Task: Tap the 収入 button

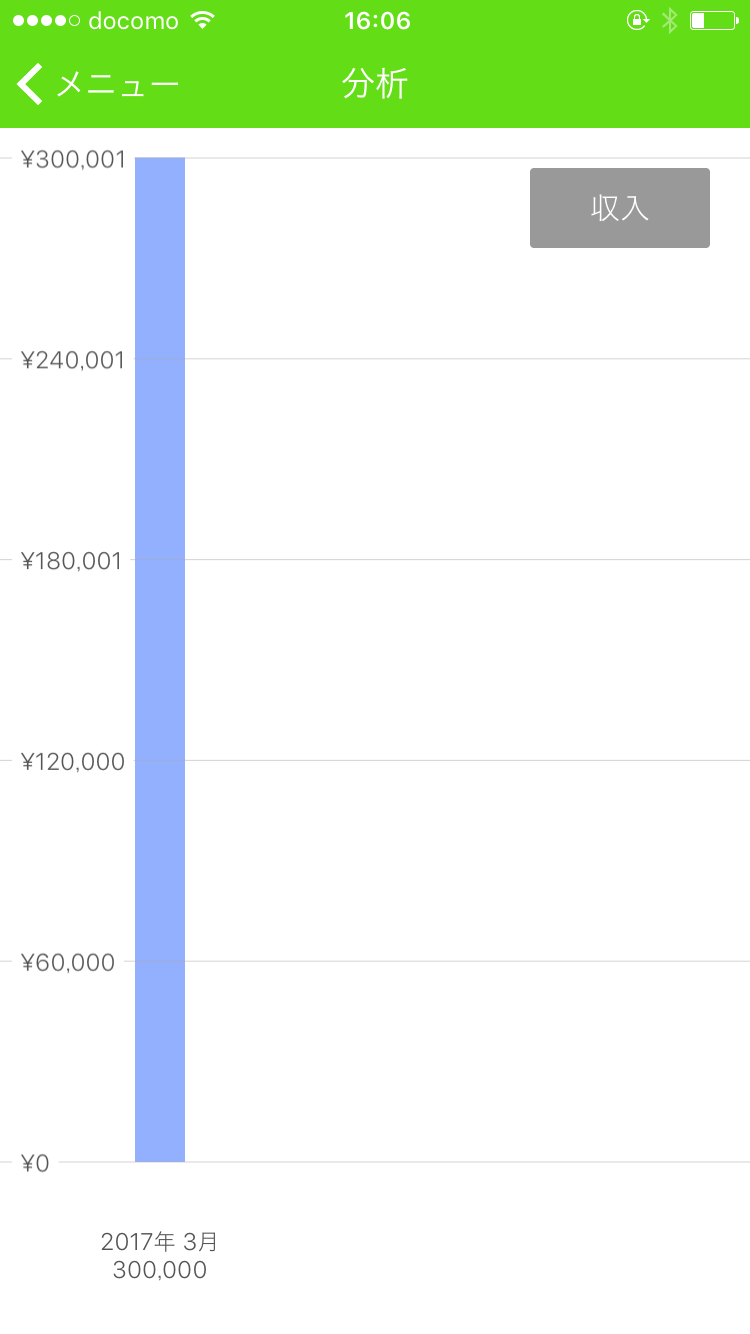Action: tap(619, 208)
